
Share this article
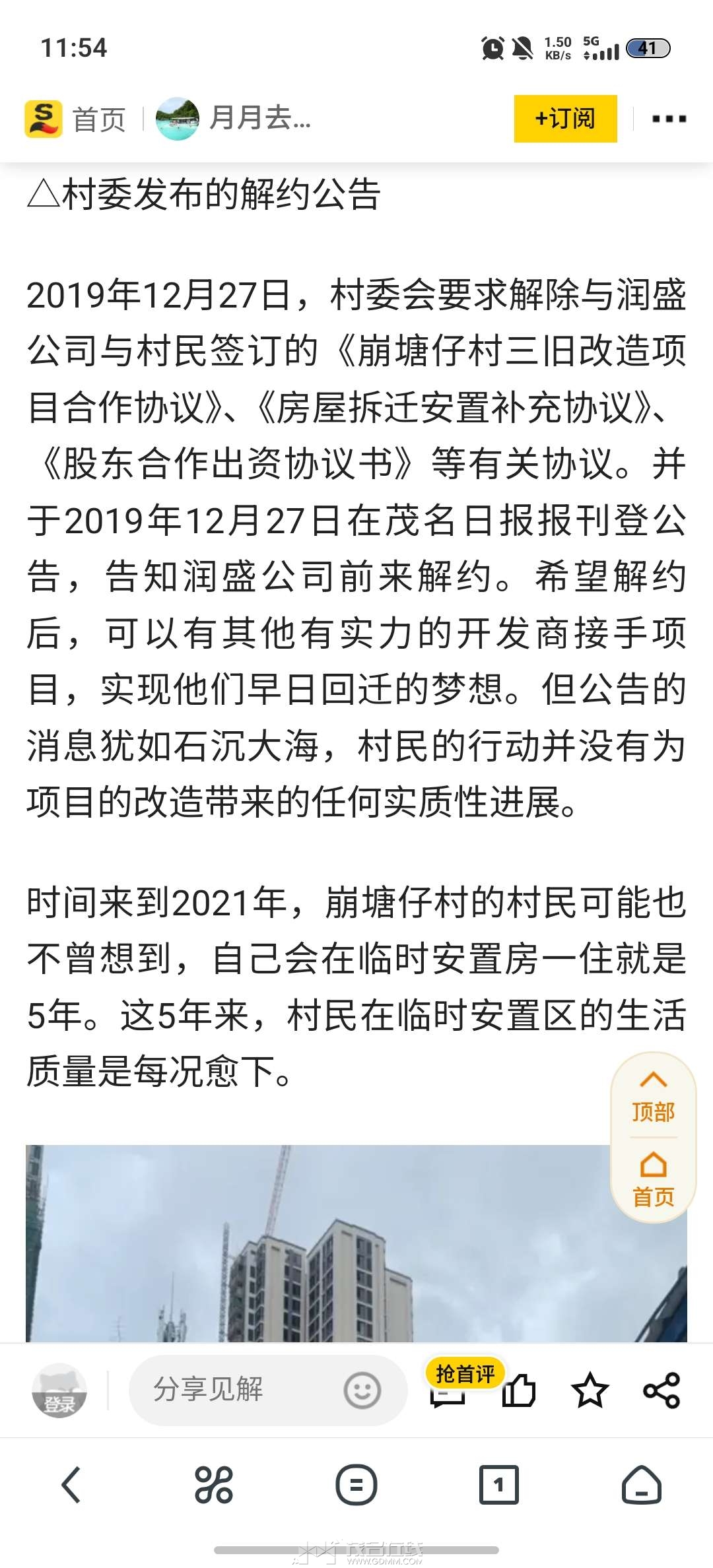pyautogui.click(x=661, y=1390)
